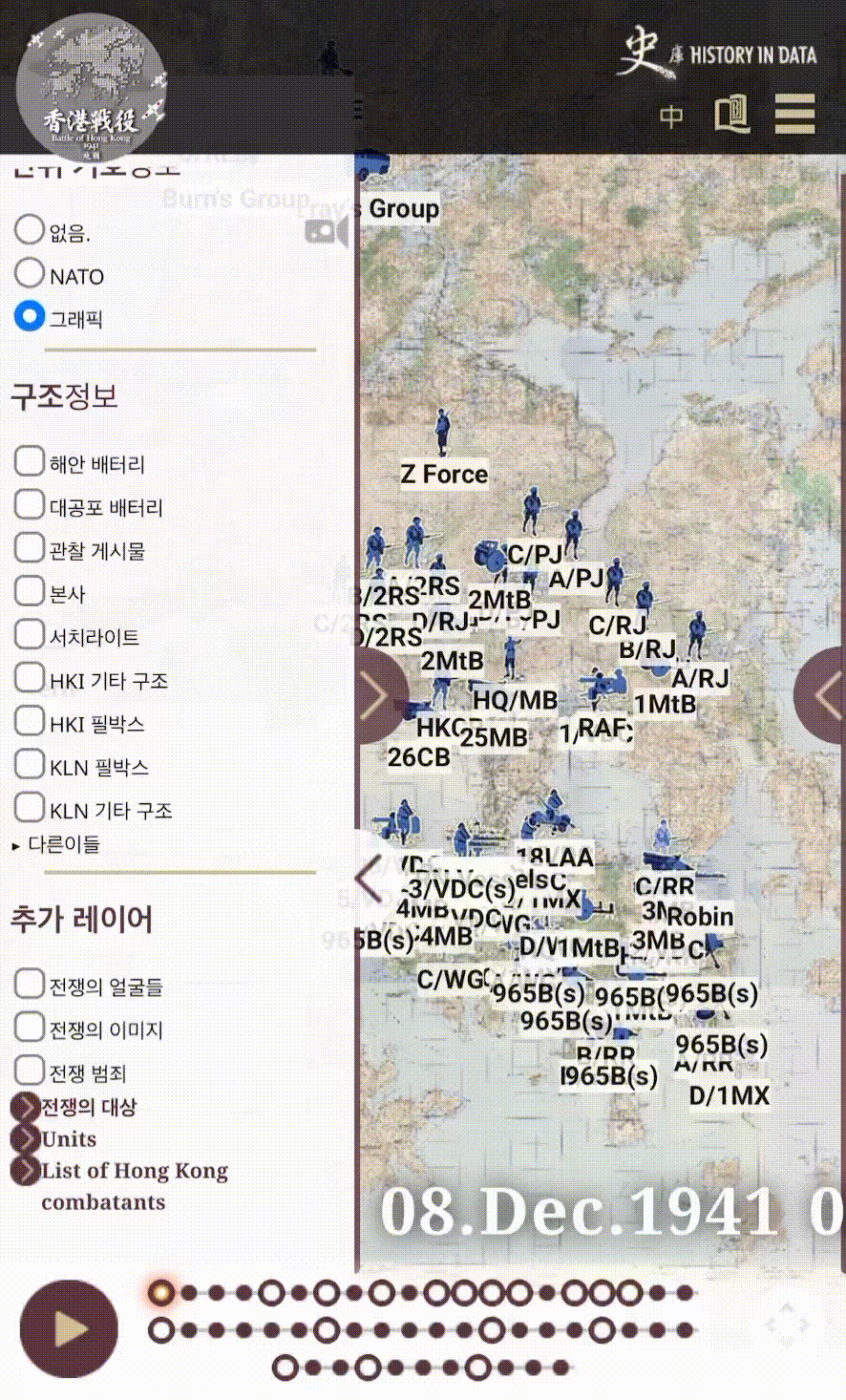Image resolution: width=846 pixels, height=1400 pixels.
Task: Open the Units link
Action: pos(69,1139)
